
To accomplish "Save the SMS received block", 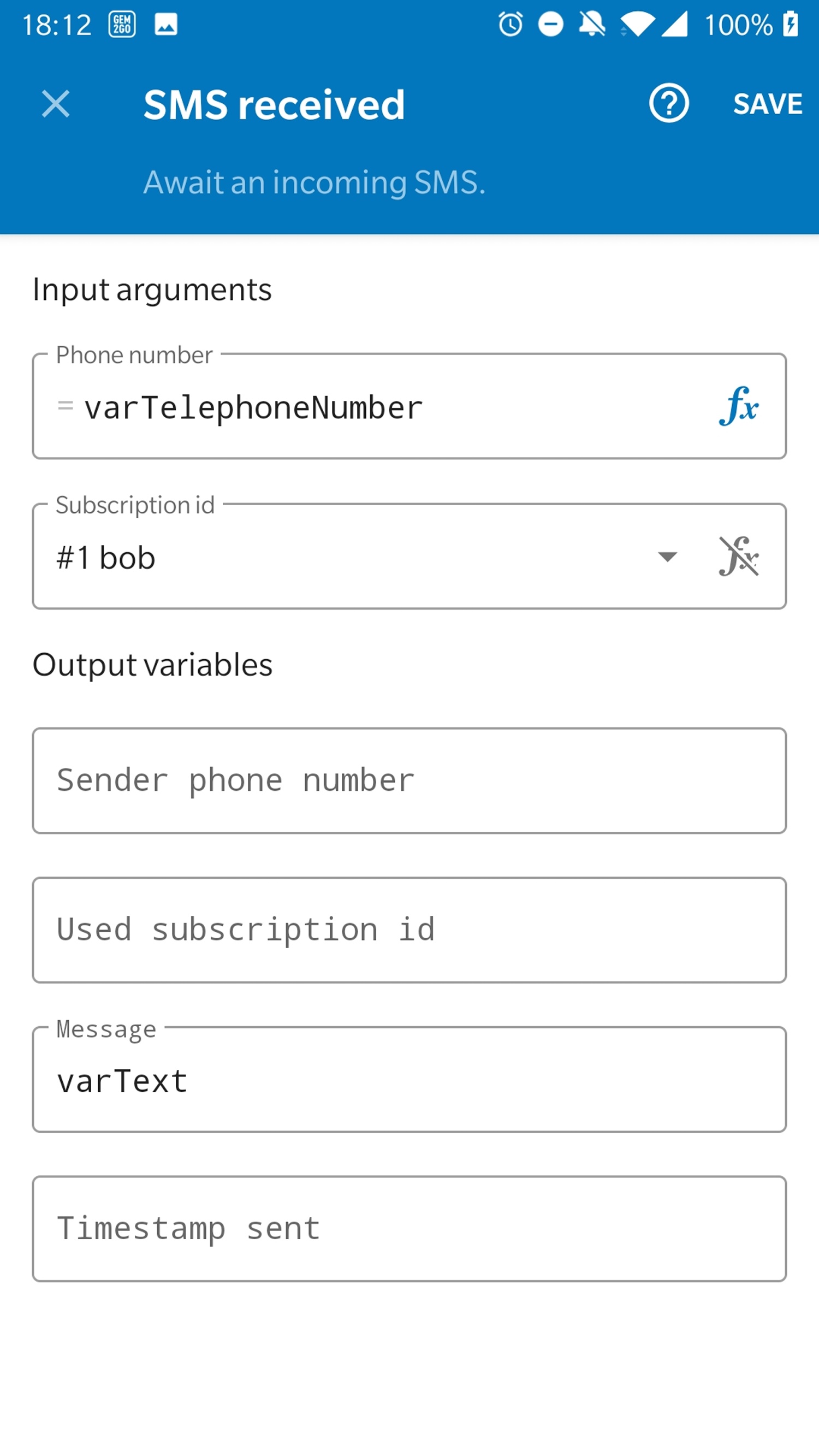I will (x=767, y=104).
